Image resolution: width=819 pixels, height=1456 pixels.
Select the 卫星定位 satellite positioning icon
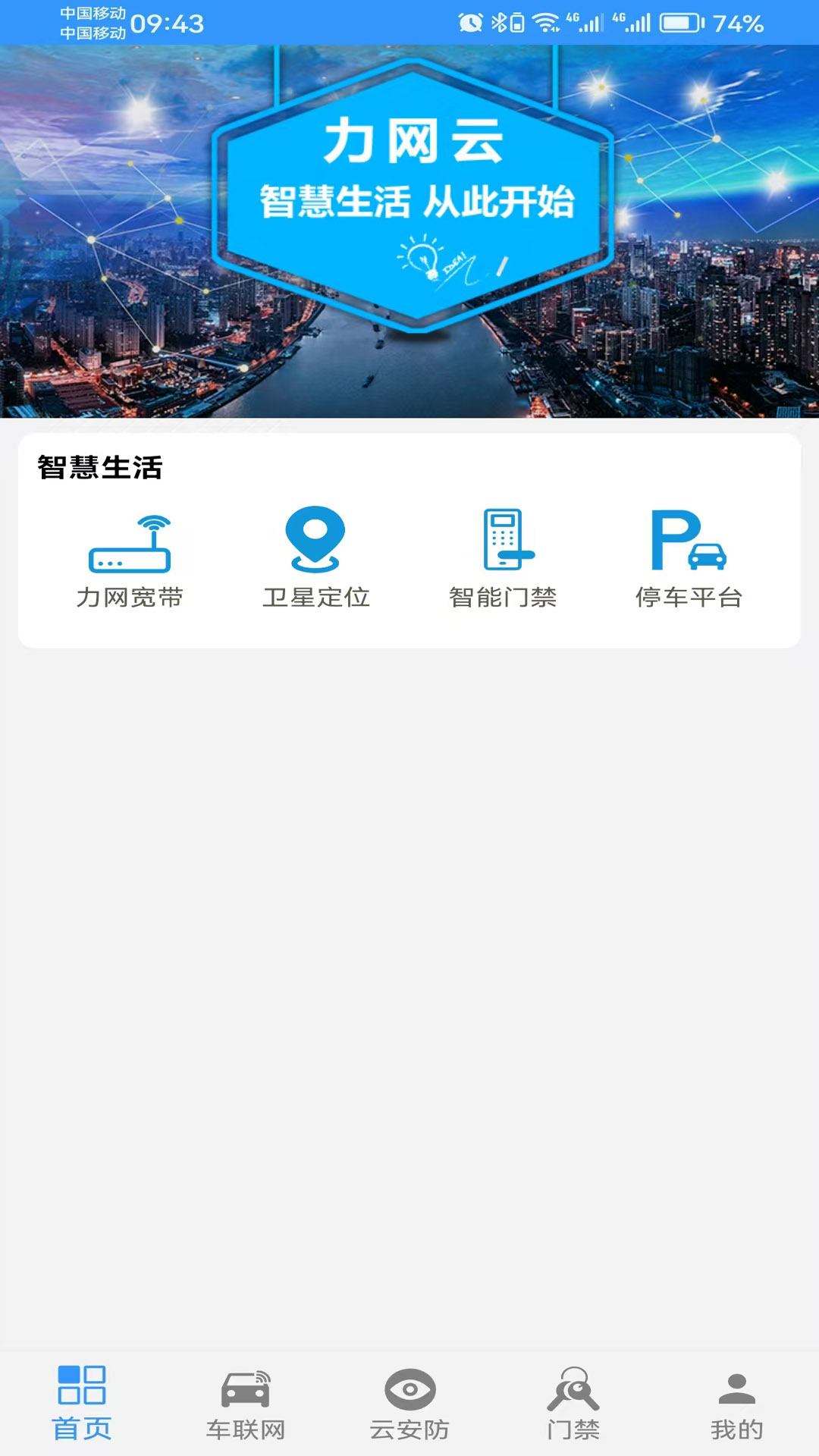(315, 540)
